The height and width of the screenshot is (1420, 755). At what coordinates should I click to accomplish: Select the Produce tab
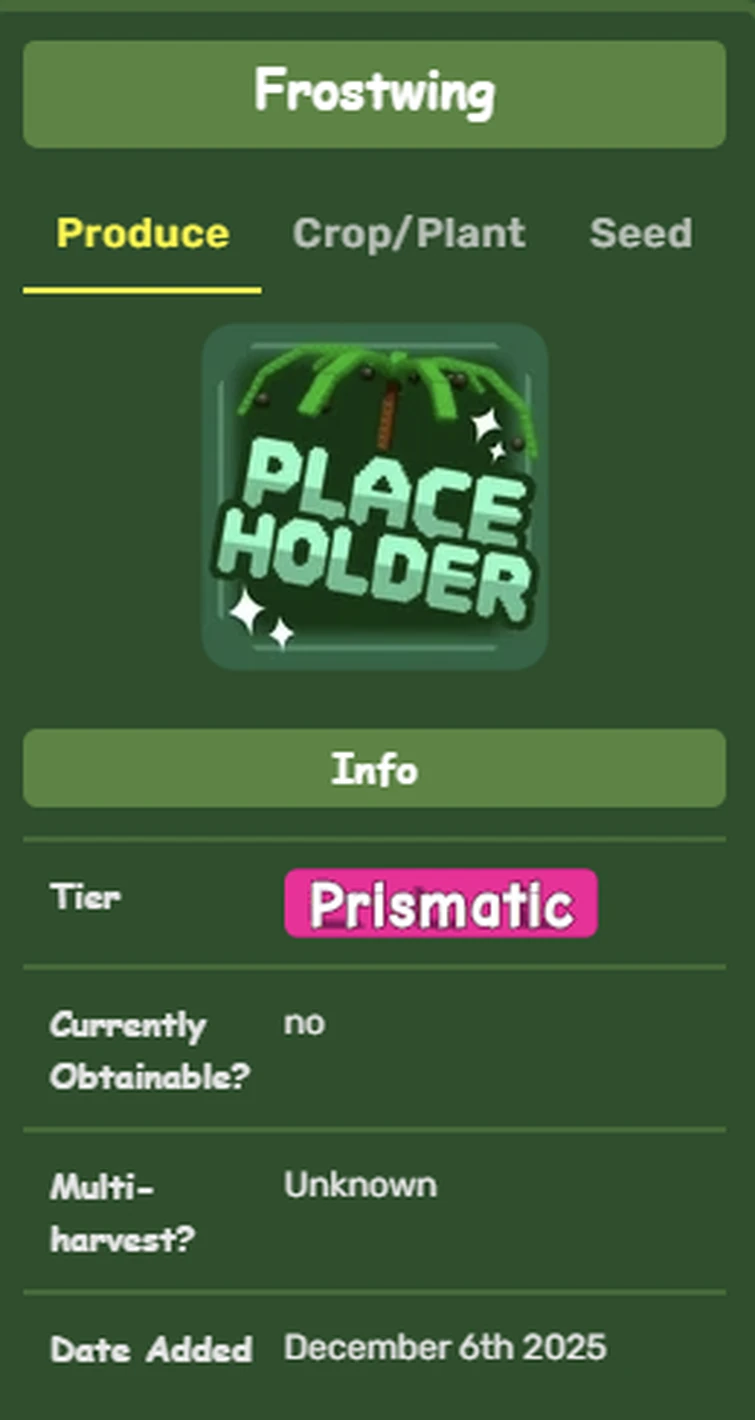click(x=142, y=234)
